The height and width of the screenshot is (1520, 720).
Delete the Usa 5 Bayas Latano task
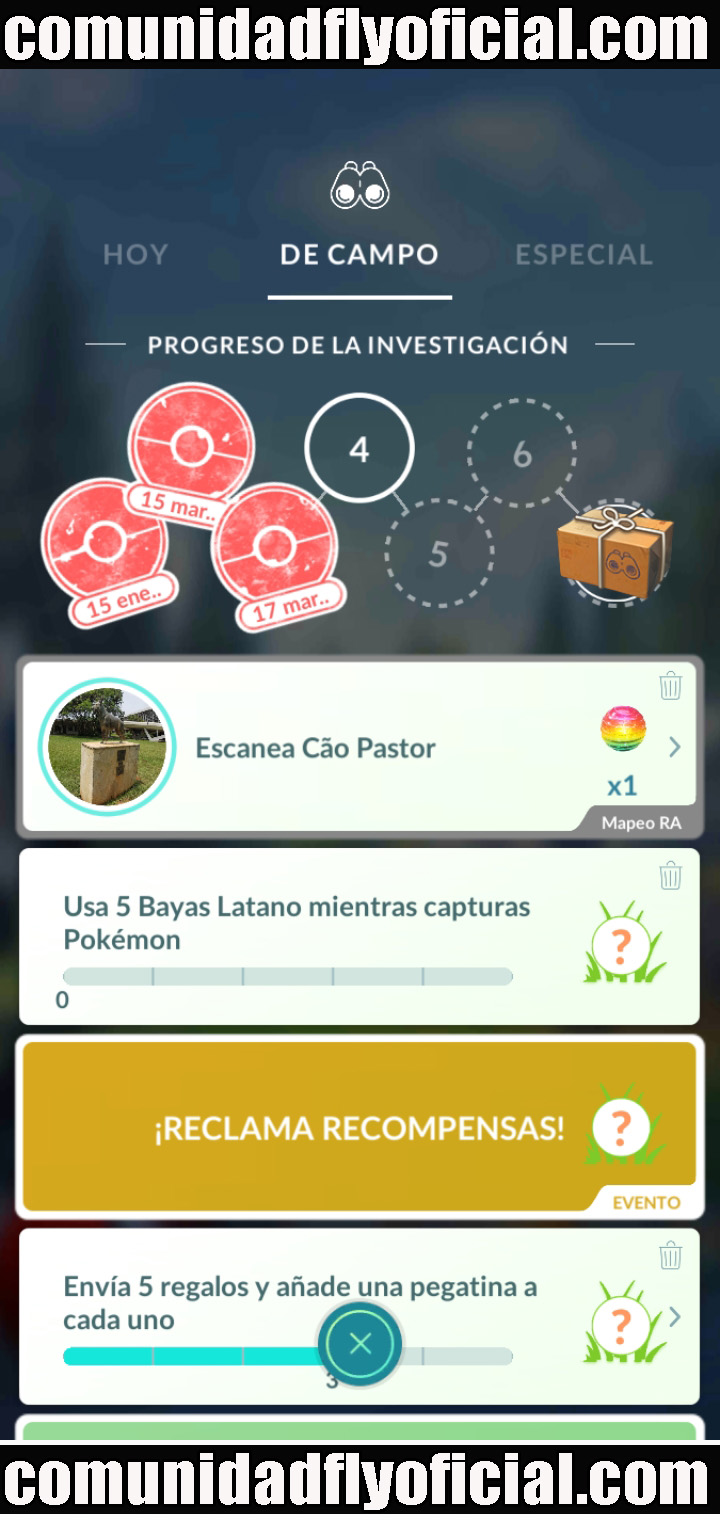click(x=670, y=877)
